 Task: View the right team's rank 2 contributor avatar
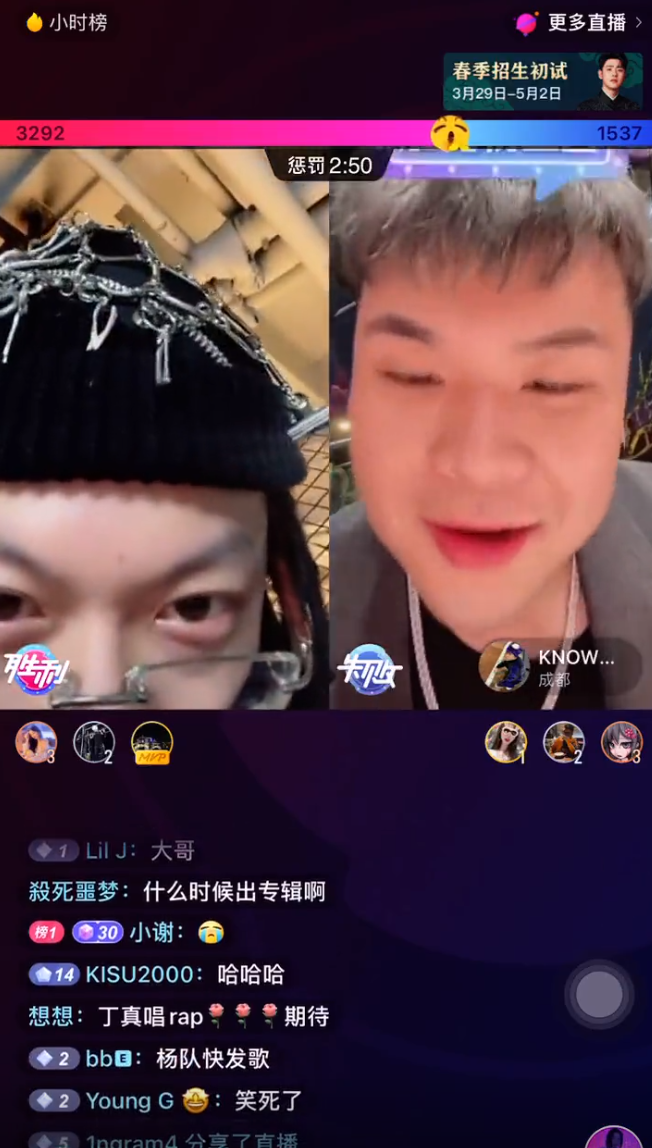tap(563, 742)
